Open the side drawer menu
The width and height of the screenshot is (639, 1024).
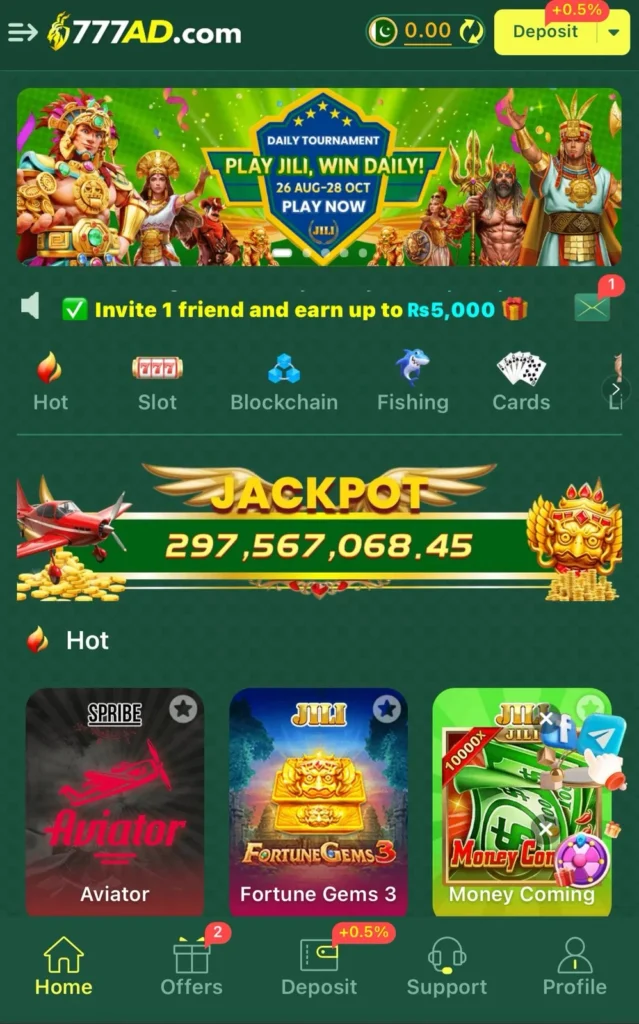coord(22,32)
